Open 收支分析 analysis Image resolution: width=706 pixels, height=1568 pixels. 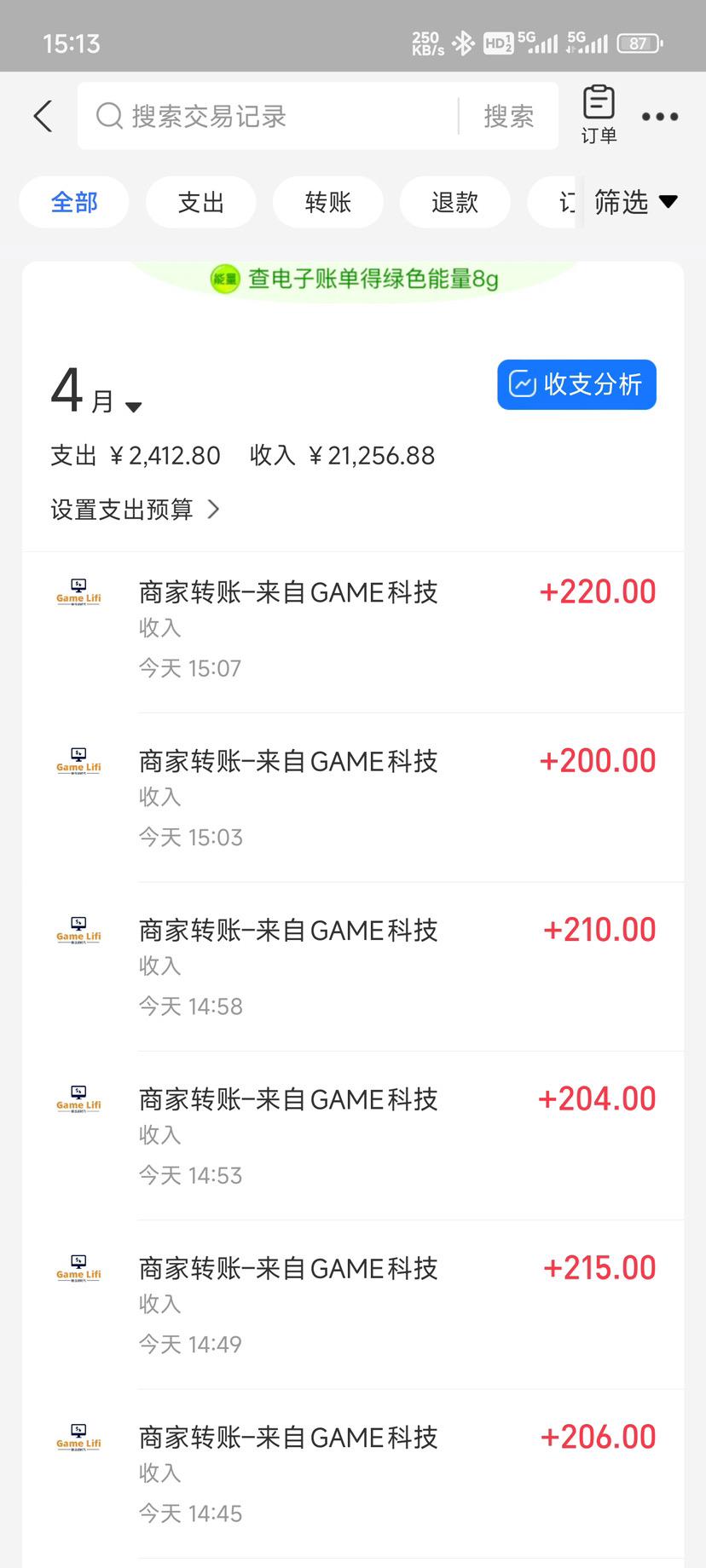point(576,384)
